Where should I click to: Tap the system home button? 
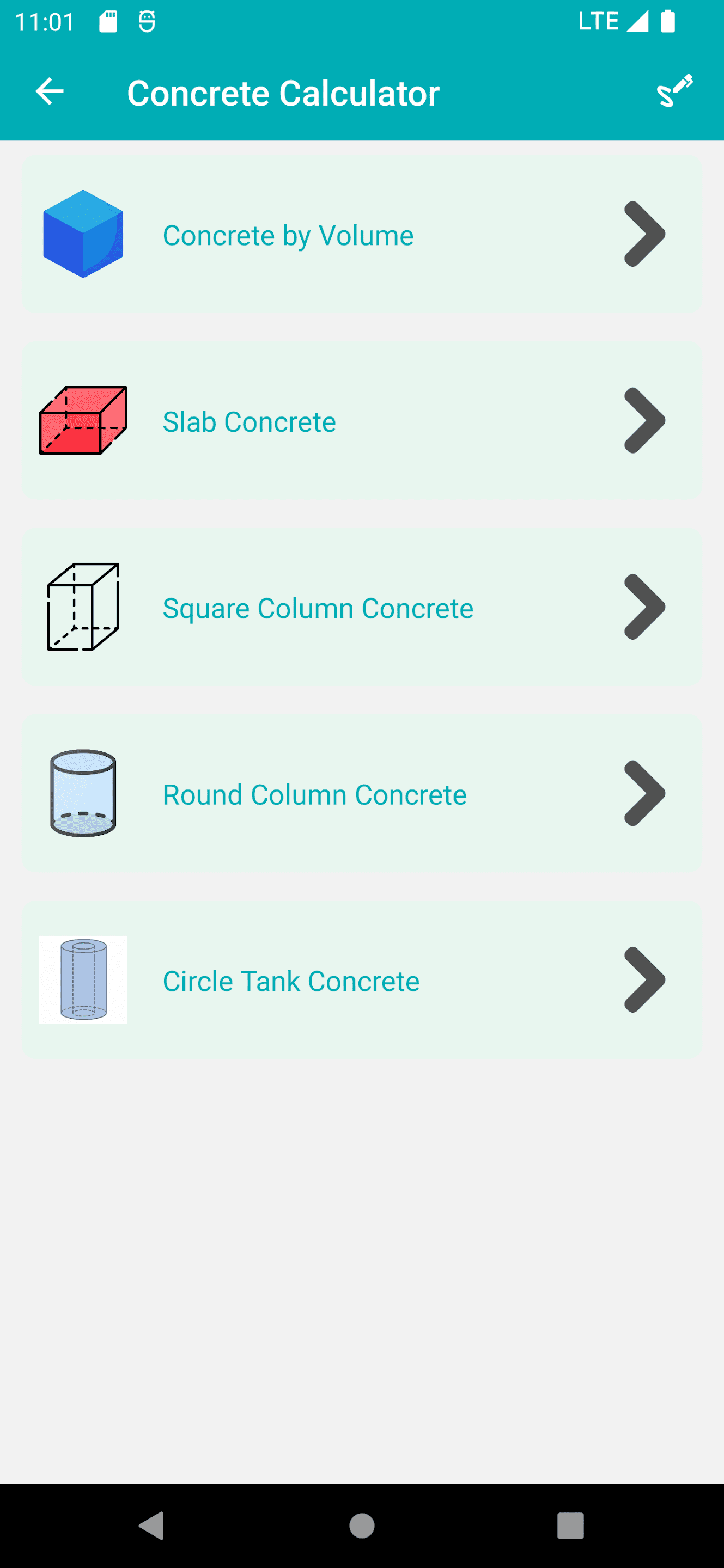point(362,1526)
